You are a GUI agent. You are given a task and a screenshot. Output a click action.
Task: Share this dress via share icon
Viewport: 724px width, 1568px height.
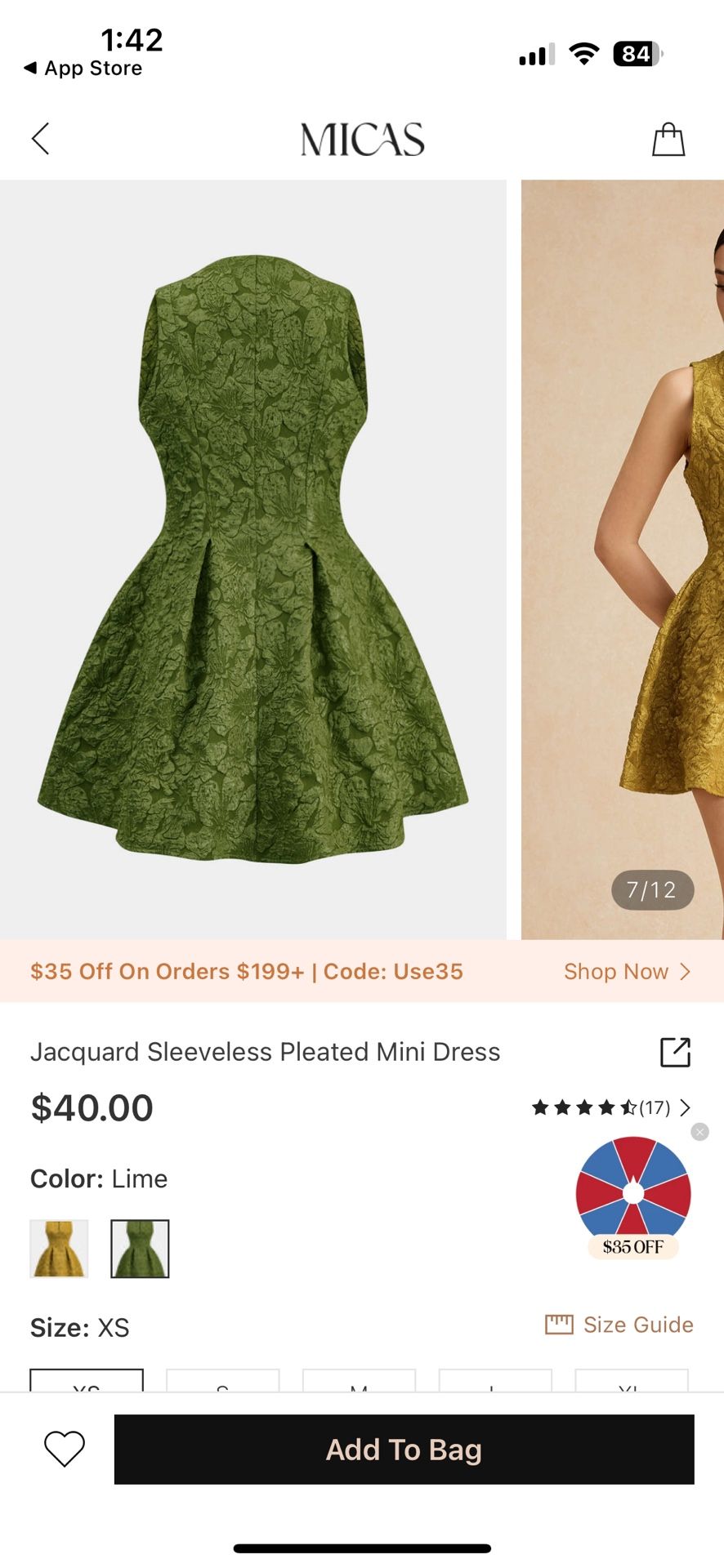[x=675, y=1052]
